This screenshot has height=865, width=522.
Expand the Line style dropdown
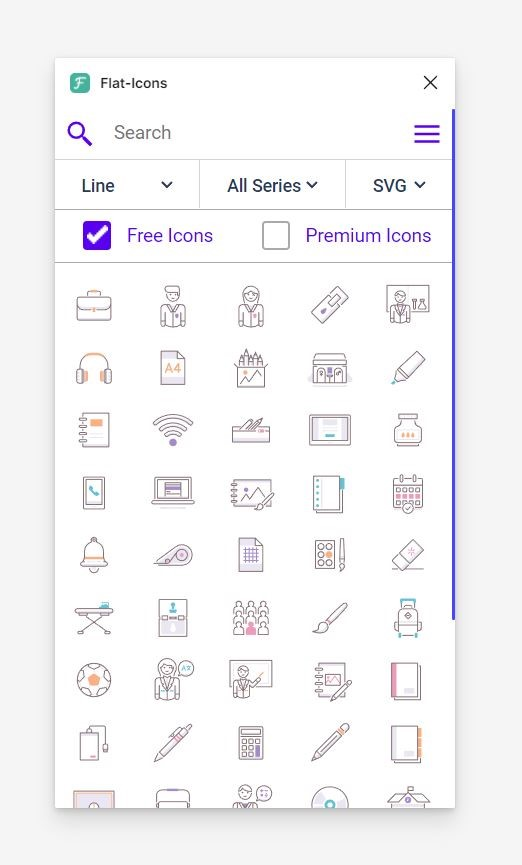click(127, 185)
